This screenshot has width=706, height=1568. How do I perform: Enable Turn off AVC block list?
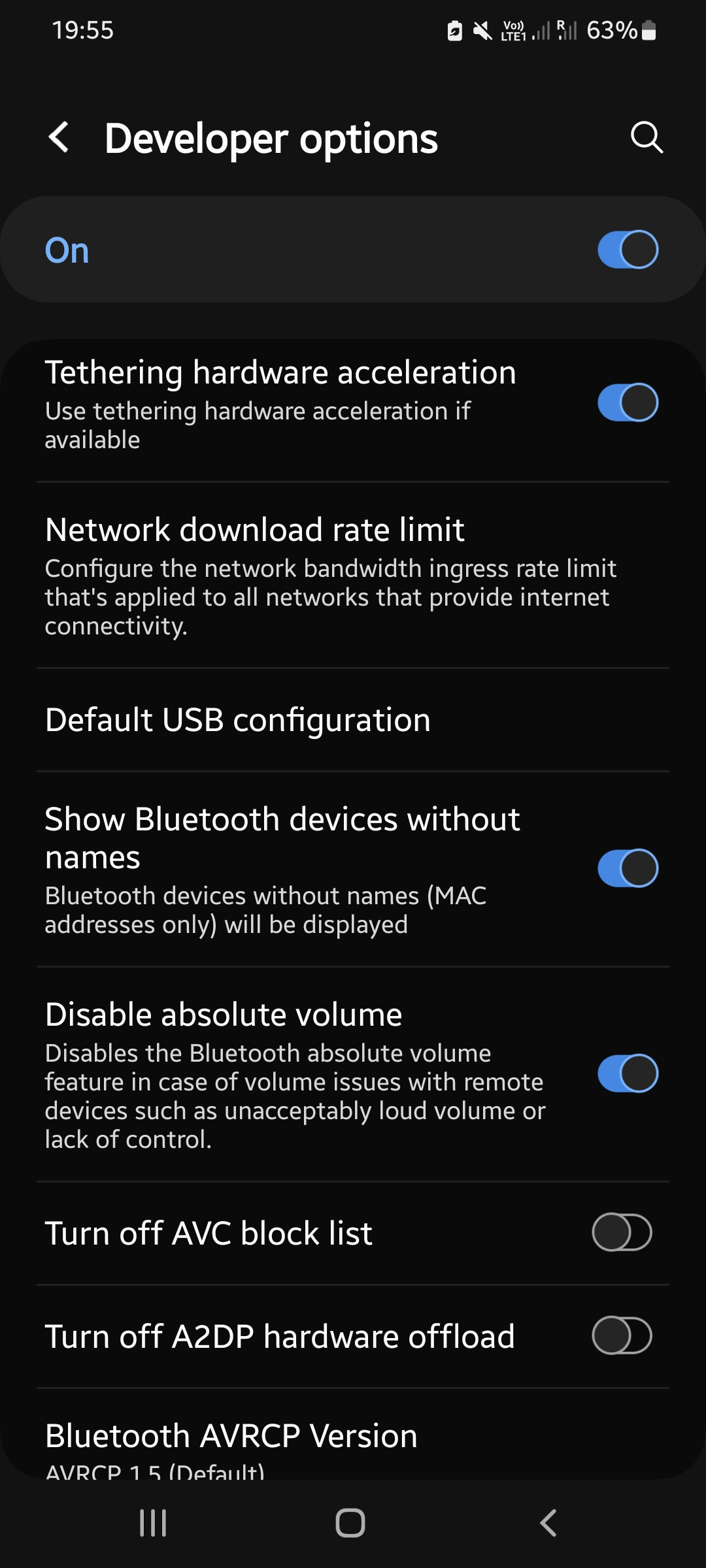622,1233
